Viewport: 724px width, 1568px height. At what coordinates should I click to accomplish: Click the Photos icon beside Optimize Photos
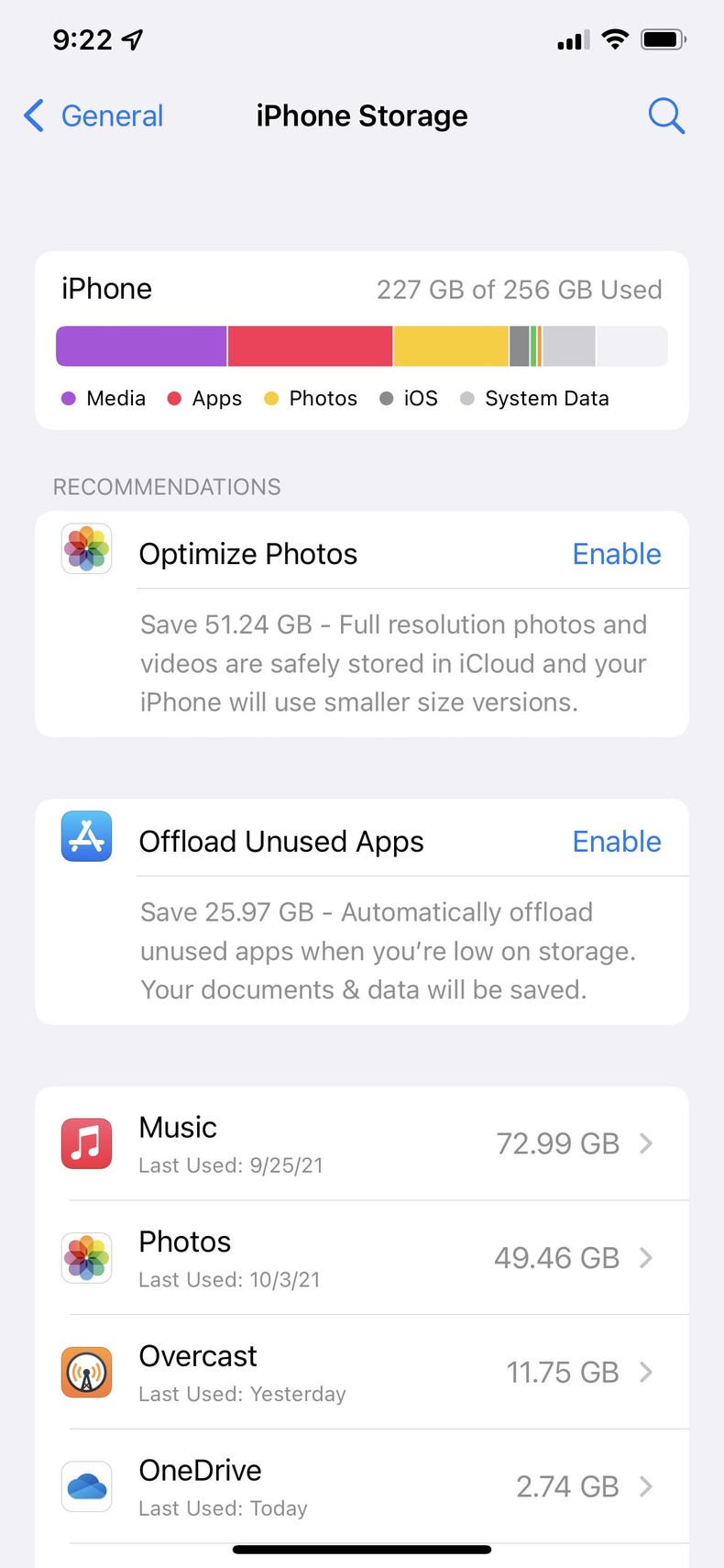click(x=85, y=548)
